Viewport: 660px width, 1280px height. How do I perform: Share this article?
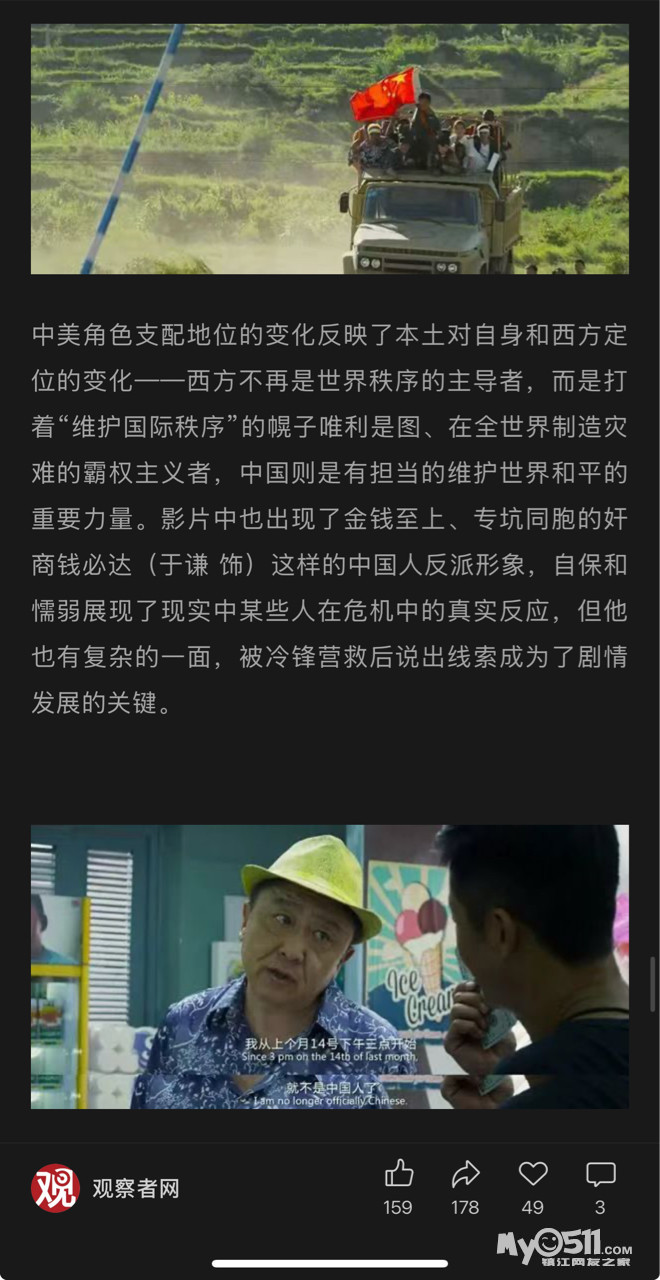point(465,1174)
